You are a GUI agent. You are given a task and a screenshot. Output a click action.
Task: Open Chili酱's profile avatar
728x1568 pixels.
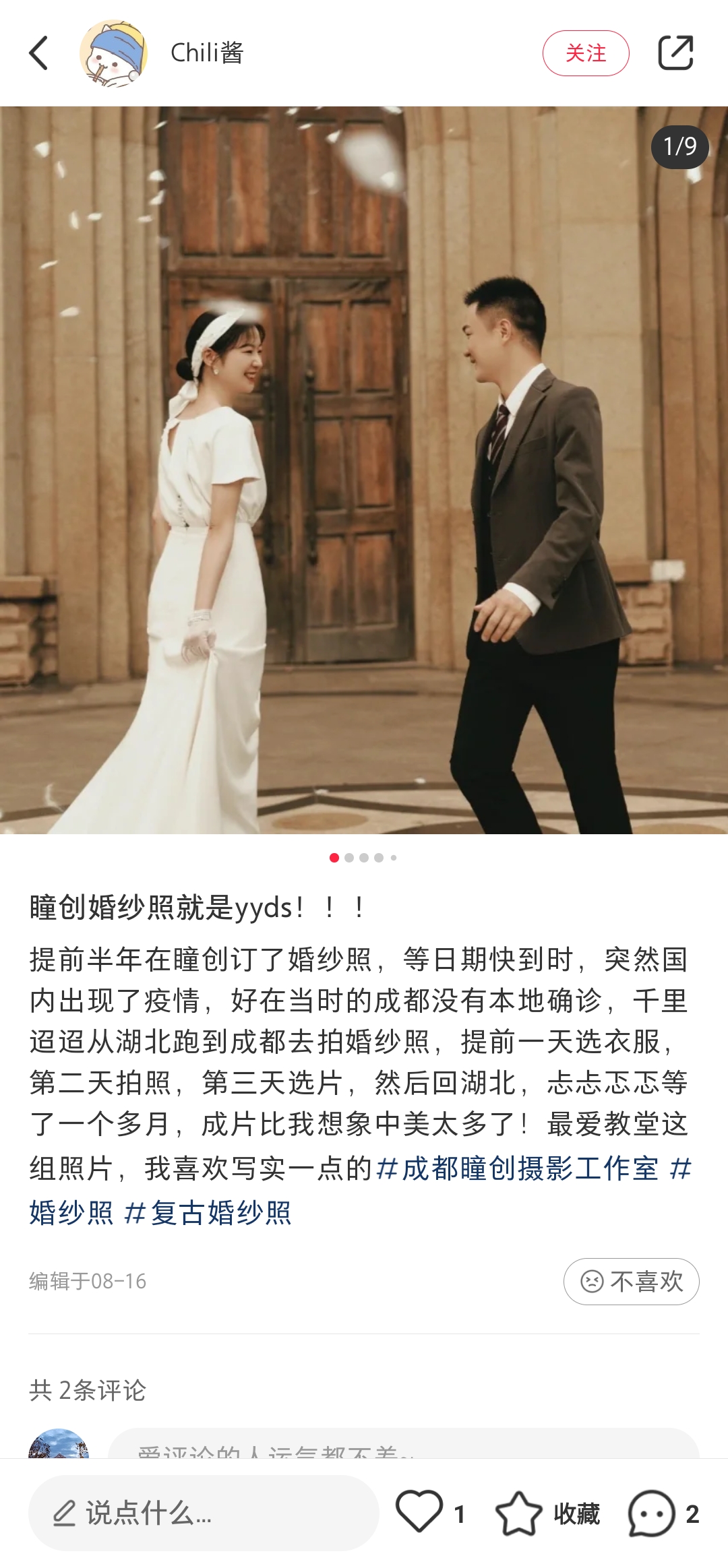point(113,53)
